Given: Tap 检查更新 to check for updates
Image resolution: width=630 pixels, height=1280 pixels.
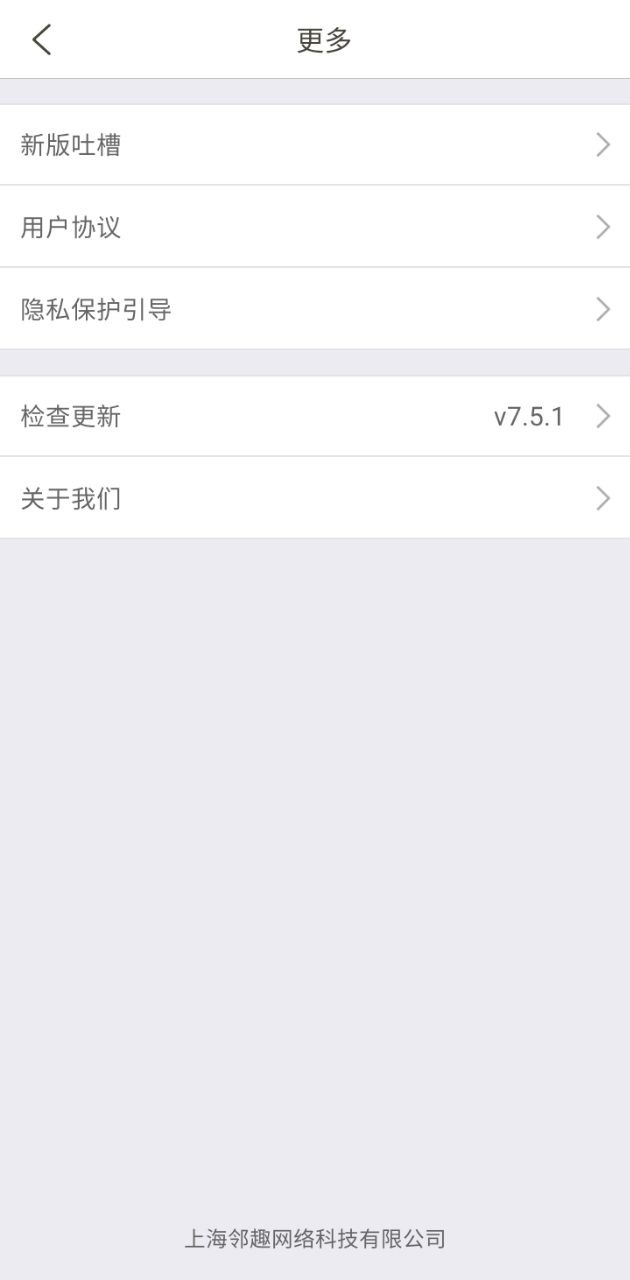Looking at the screenshot, I should tap(315, 416).
